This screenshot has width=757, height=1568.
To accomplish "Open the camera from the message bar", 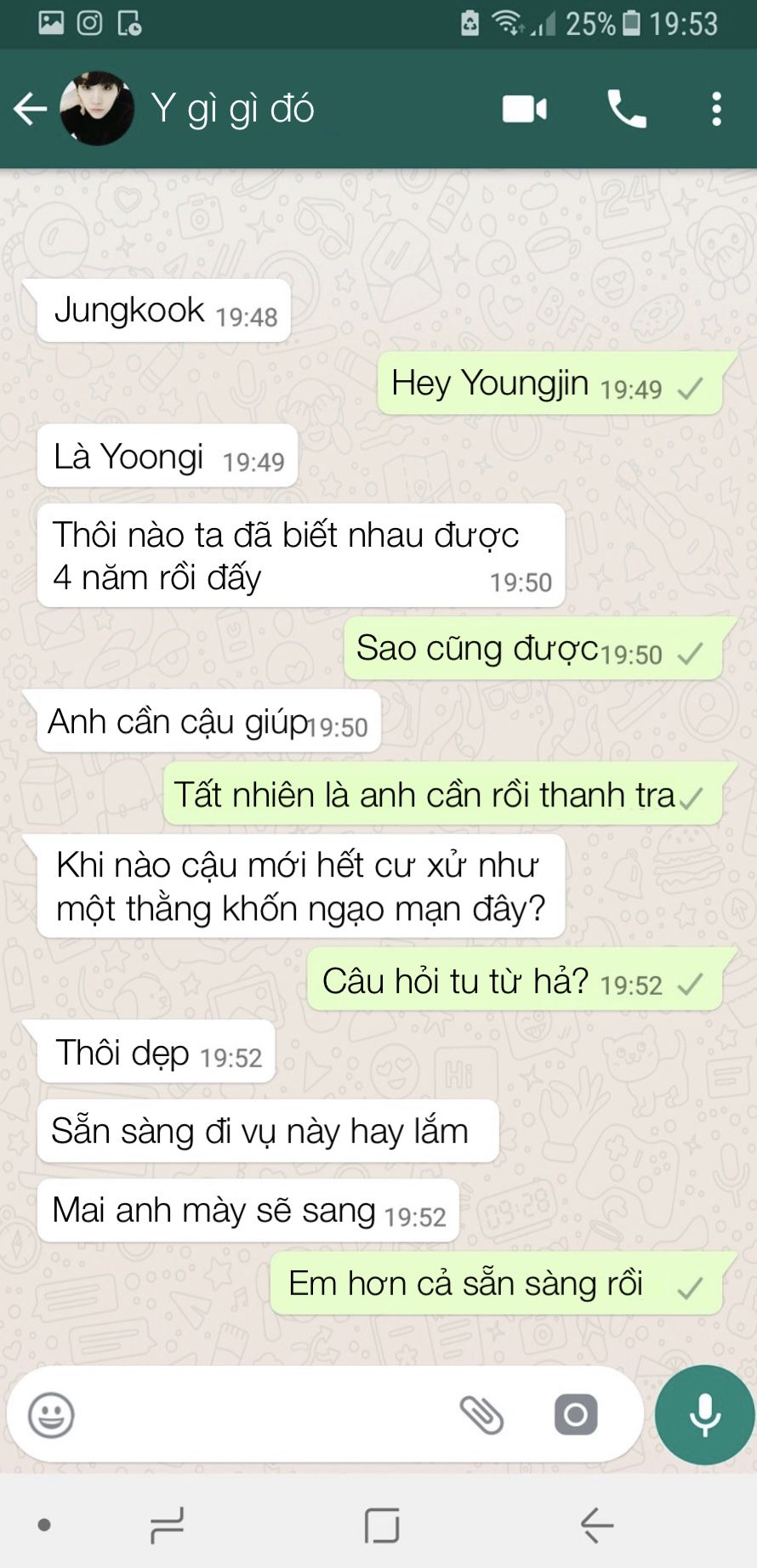I will click(x=576, y=1415).
